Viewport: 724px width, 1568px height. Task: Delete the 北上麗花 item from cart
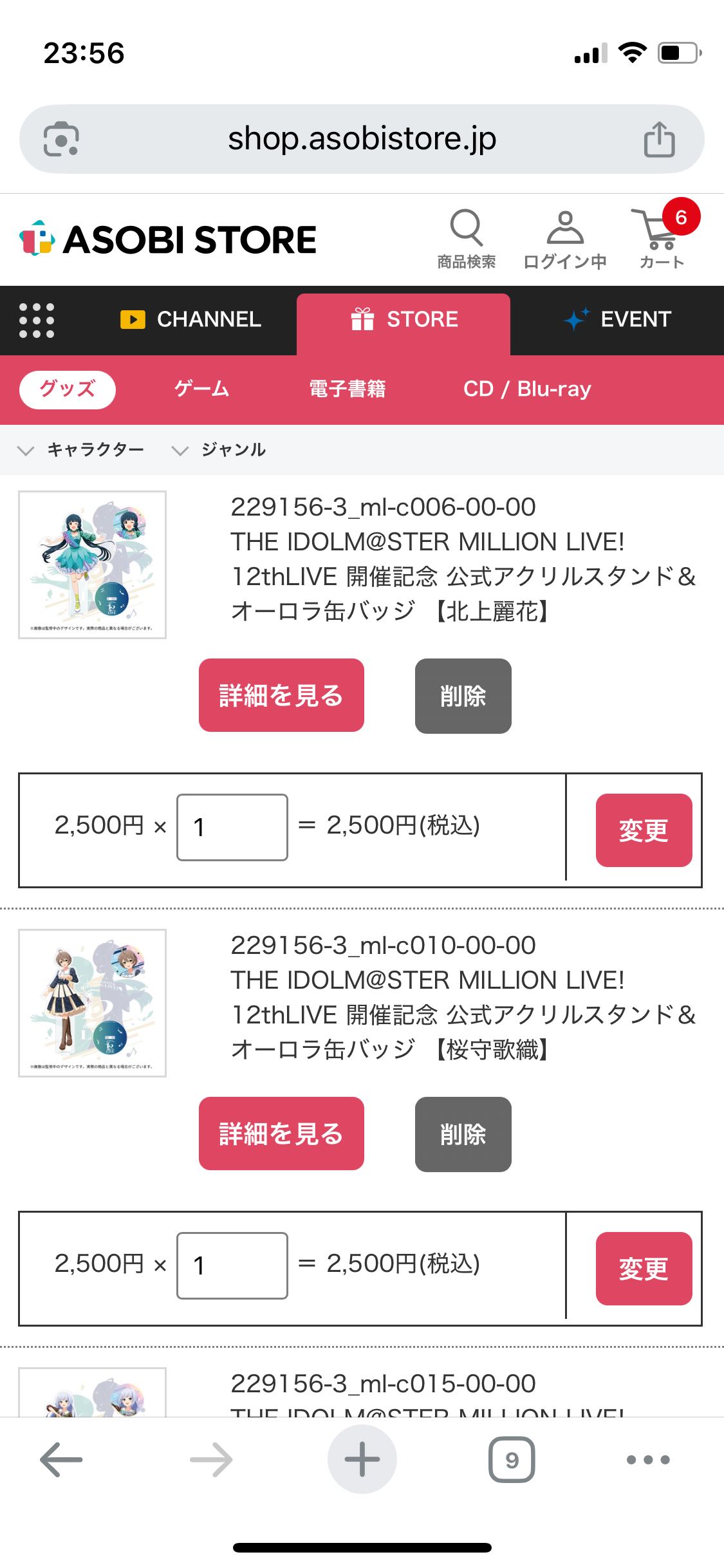pos(463,696)
